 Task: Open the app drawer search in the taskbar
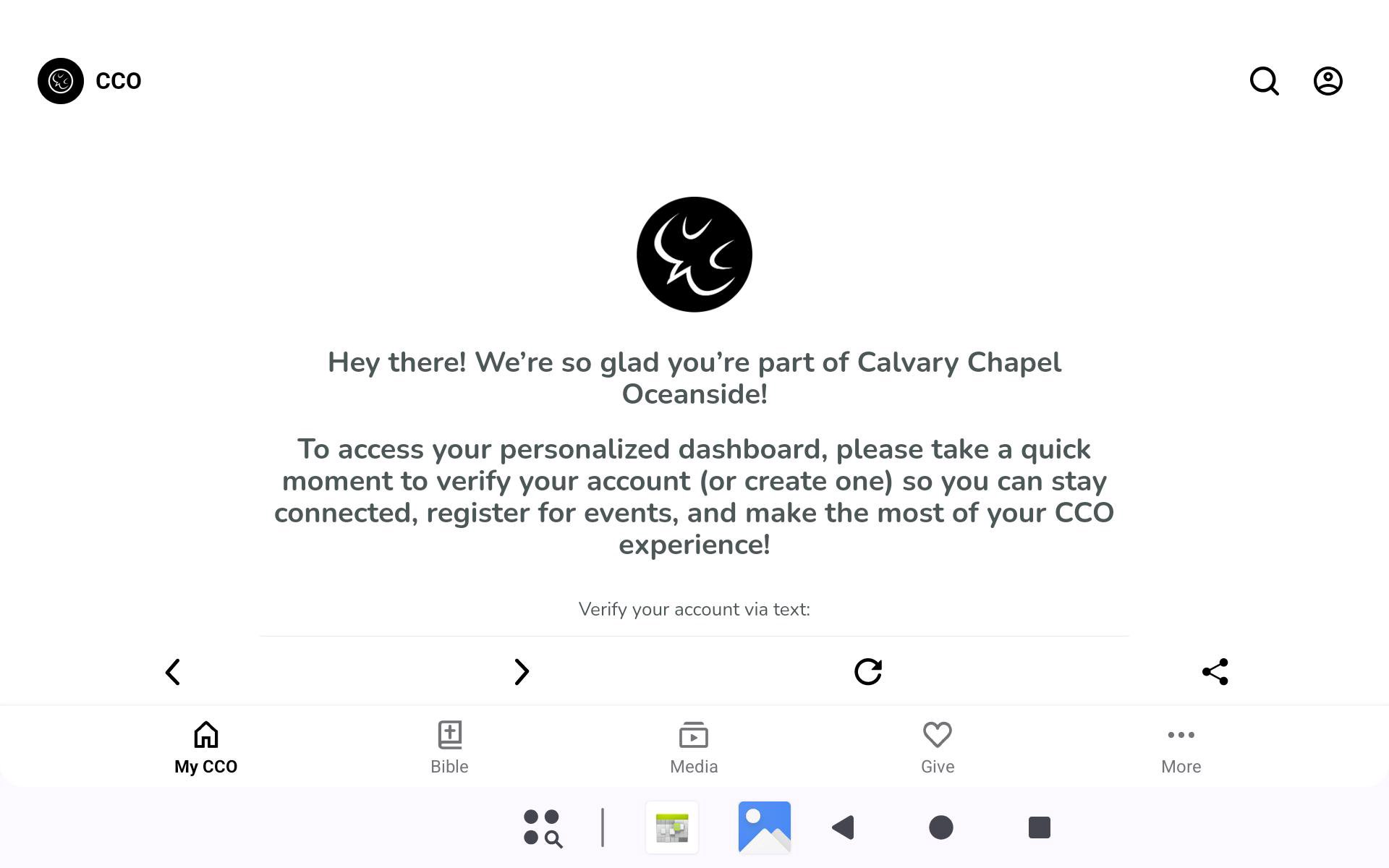point(543,827)
